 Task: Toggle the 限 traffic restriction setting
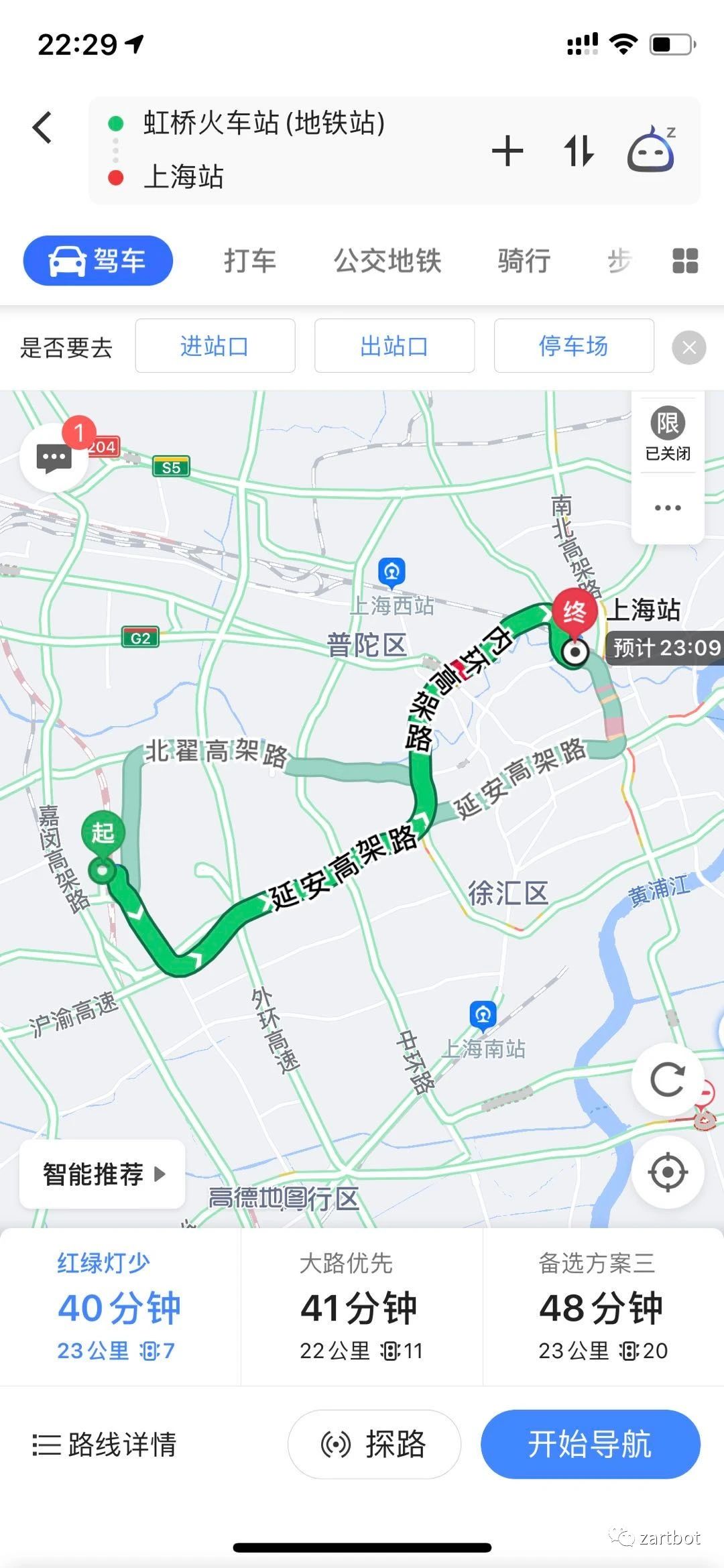[x=668, y=434]
